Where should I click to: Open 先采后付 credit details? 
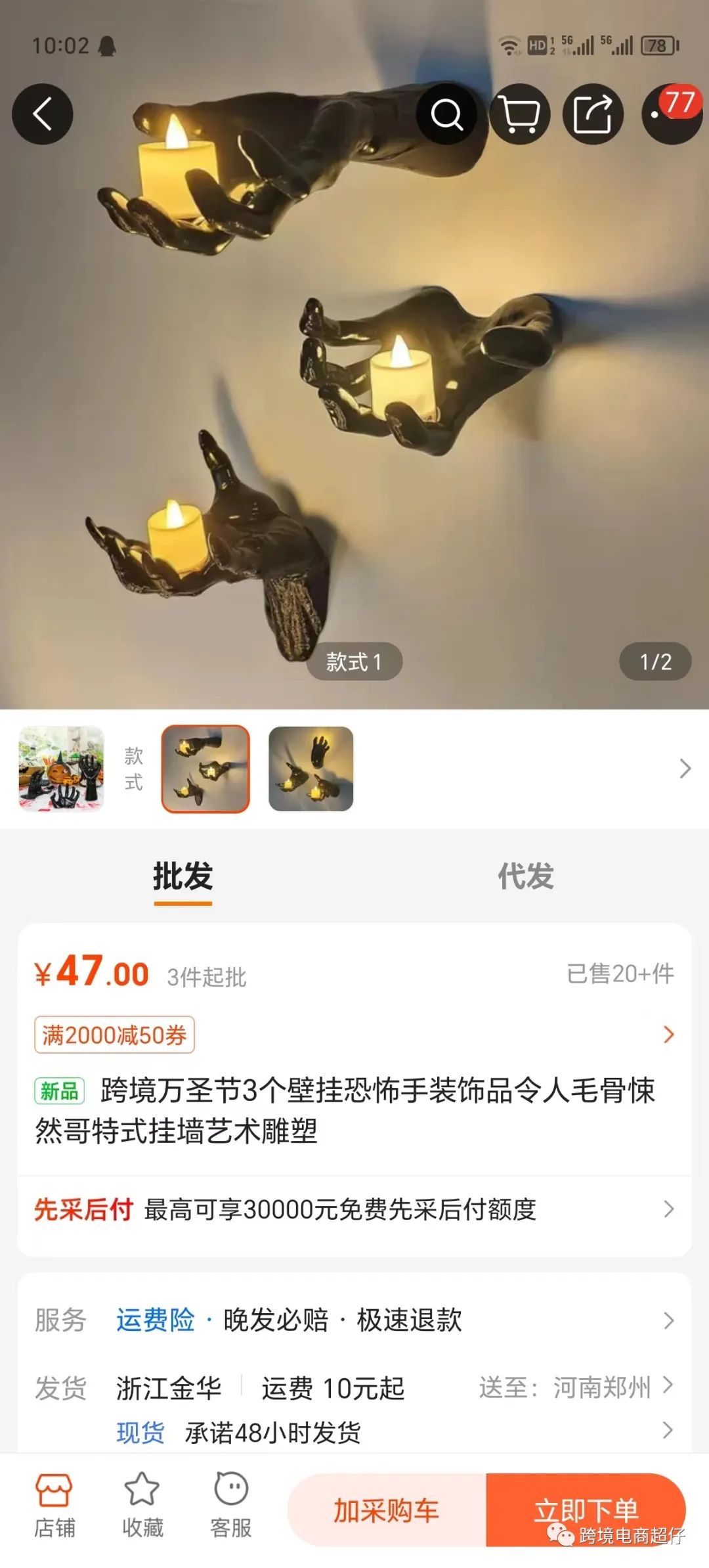tap(354, 1209)
